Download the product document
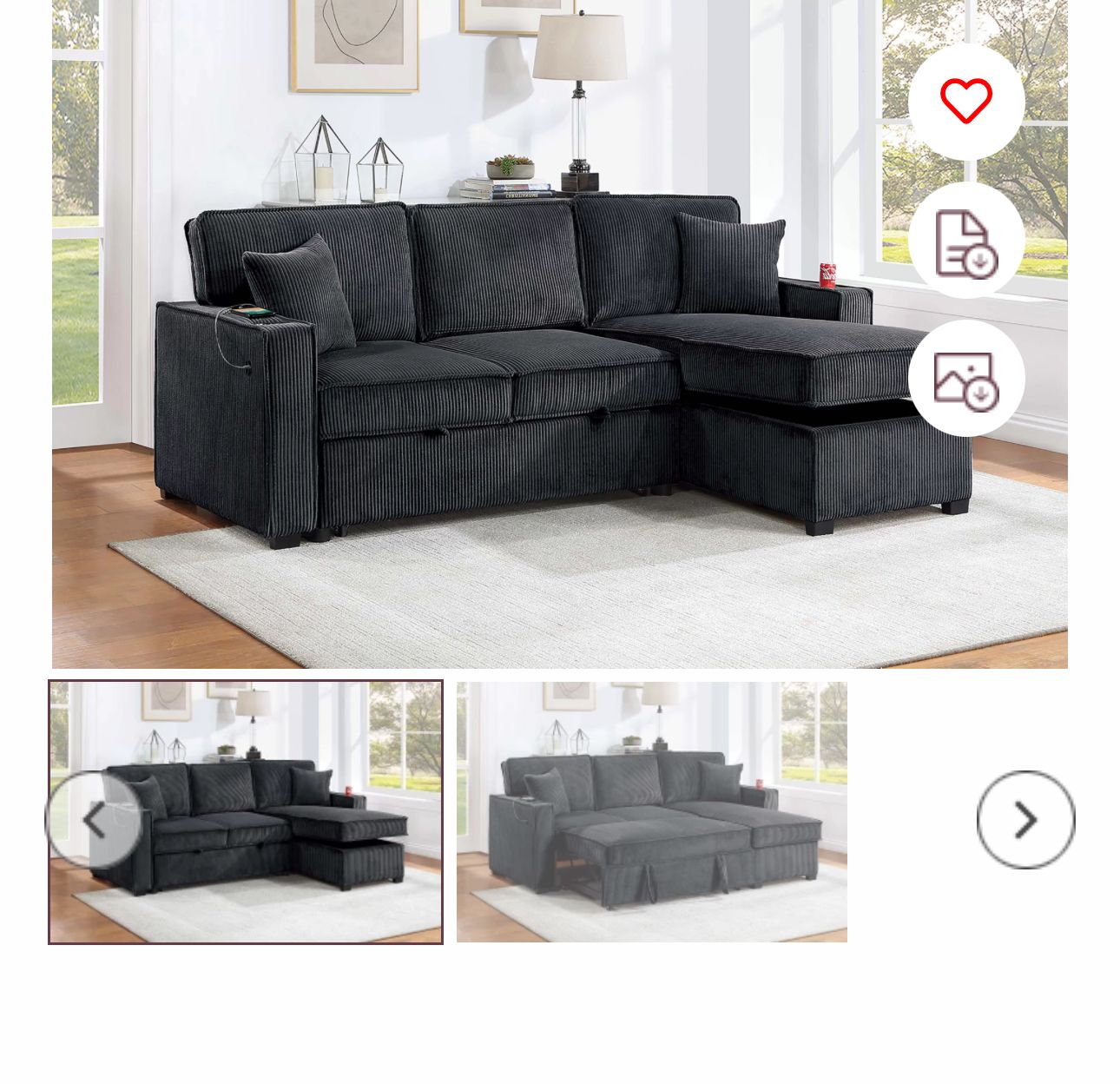Image resolution: width=1120 pixels, height=1084 pixels. [965, 241]
